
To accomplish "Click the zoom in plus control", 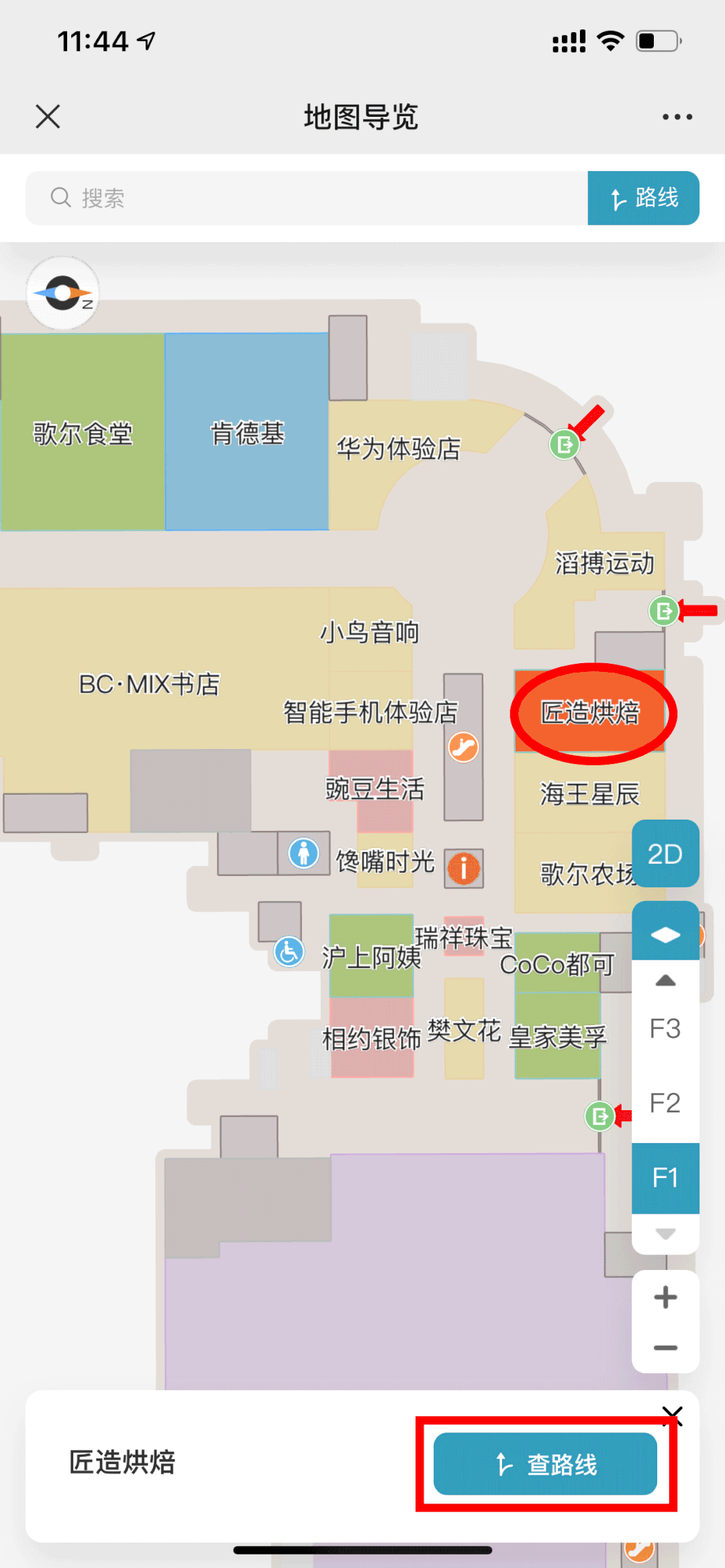I will click(665, 1297).
